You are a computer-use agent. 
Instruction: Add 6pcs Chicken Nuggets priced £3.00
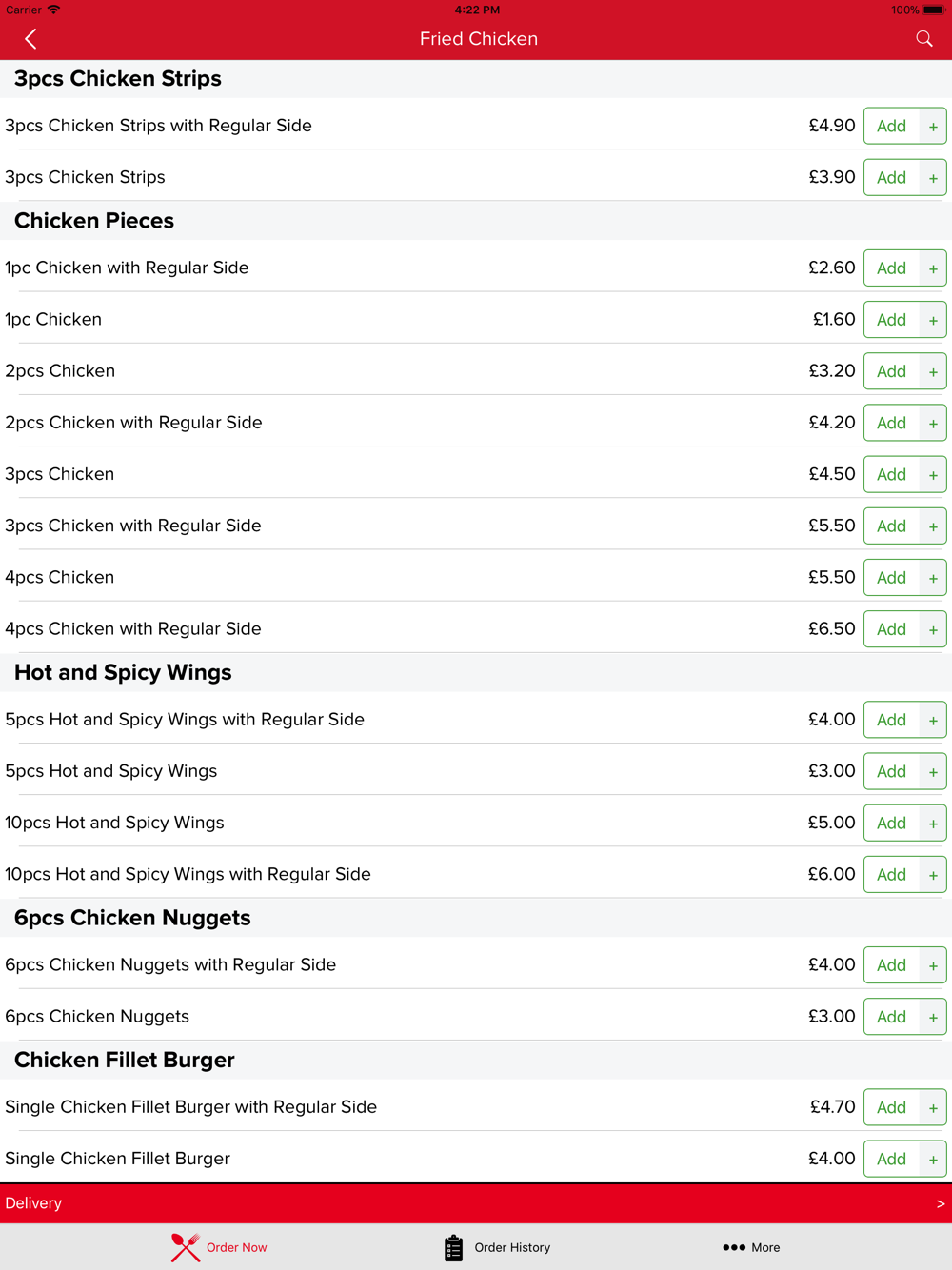[x=904, y=1017]
